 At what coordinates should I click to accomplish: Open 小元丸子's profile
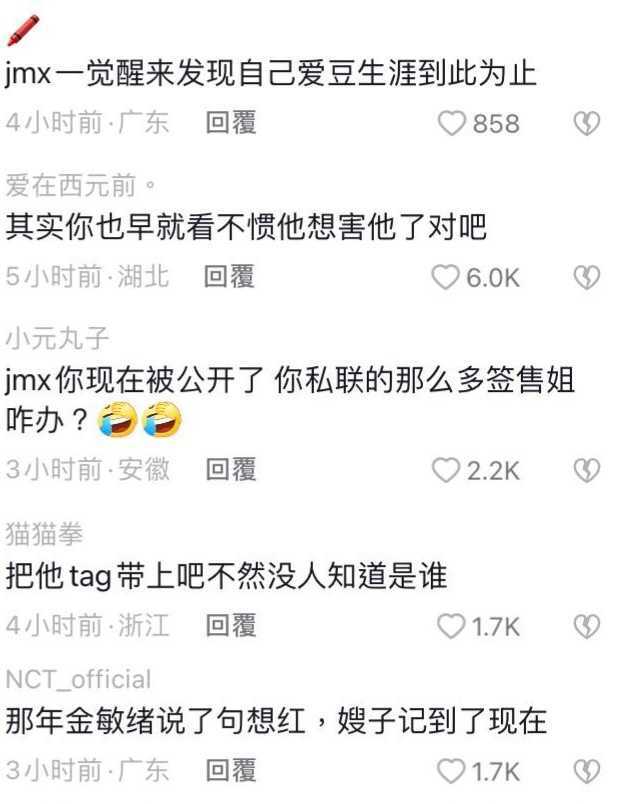click(57, 338)
